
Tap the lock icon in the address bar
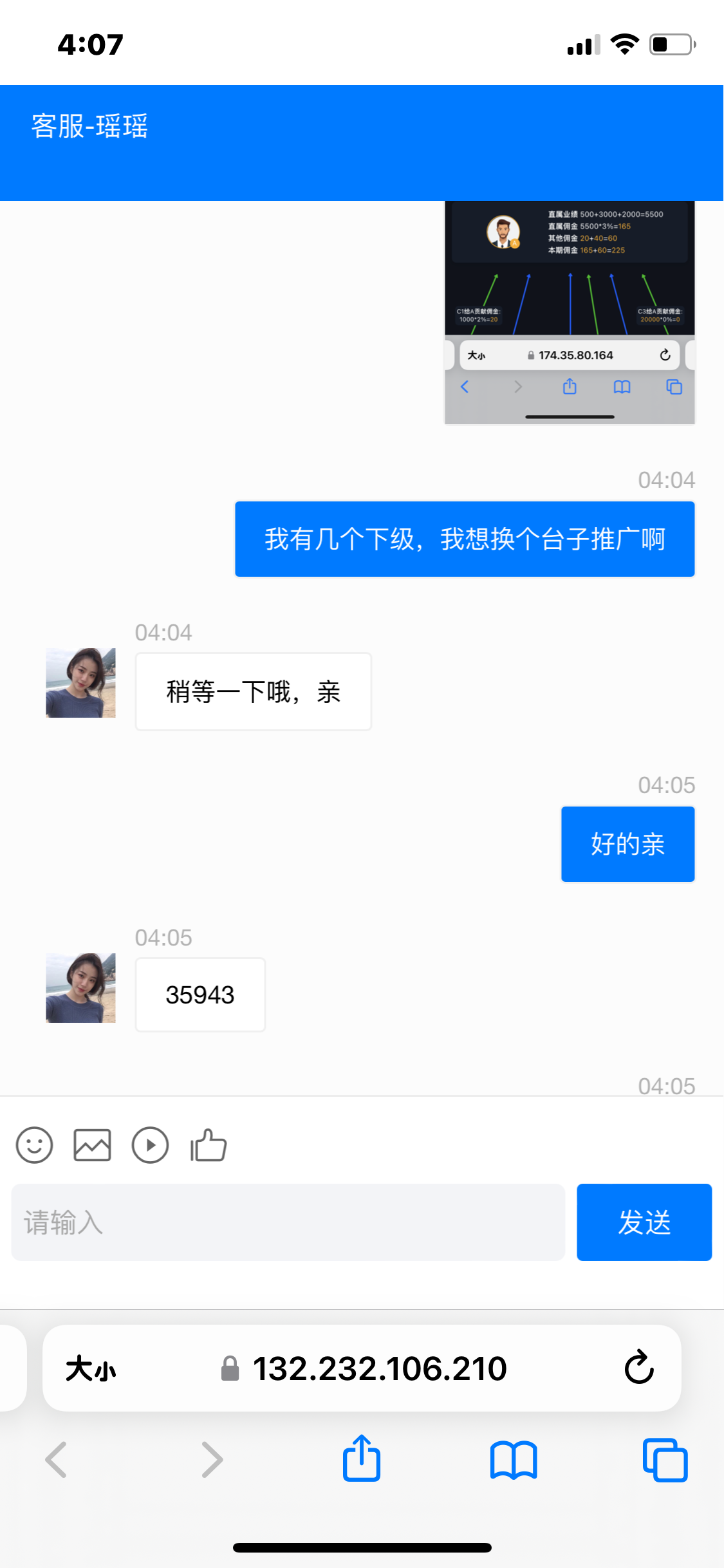(230, 1368)
